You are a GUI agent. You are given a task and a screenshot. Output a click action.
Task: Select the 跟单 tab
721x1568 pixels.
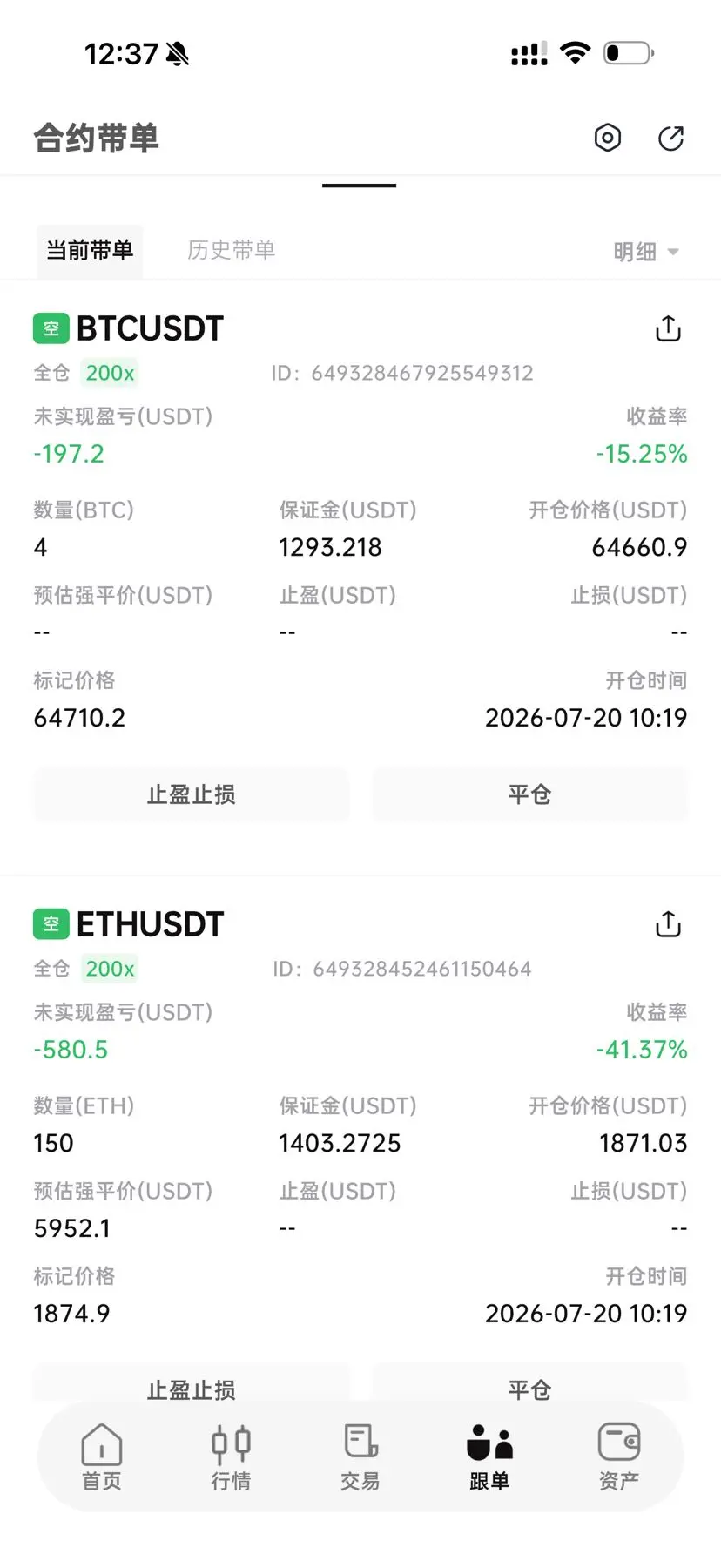click(489, 1456)
